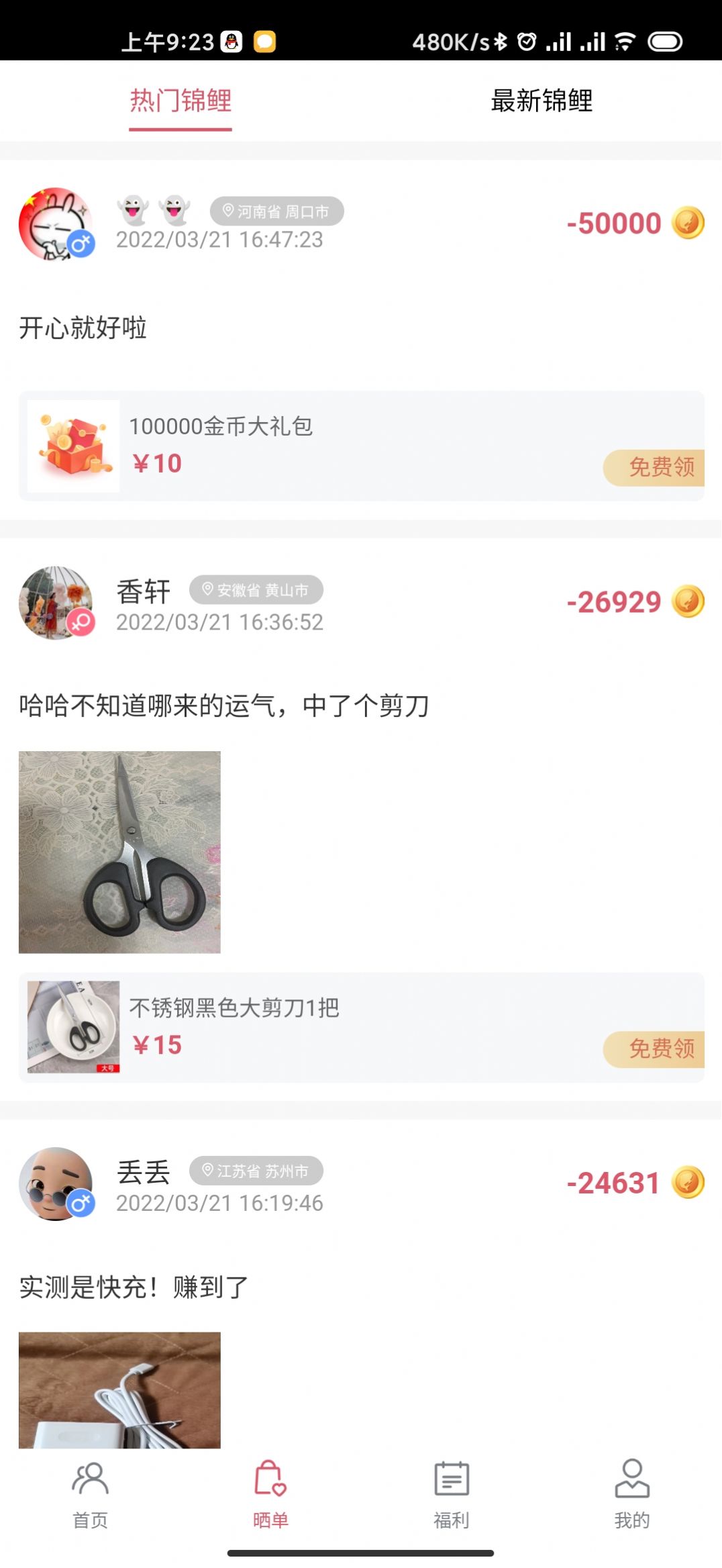Open the 河南省 周口市 location tag
The image size is (722, 1568).
(x=276, y=211)
